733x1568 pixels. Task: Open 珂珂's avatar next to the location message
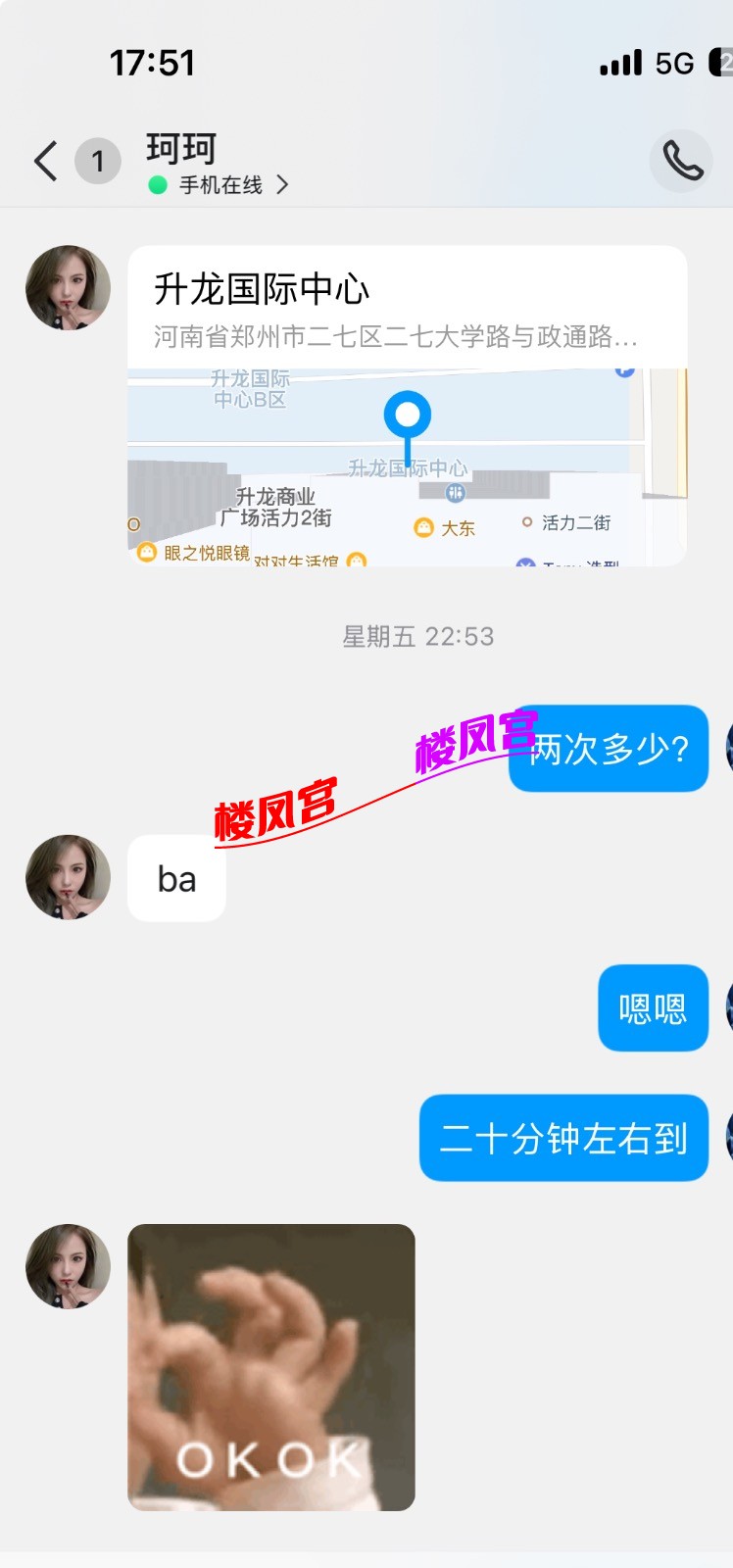68,287
